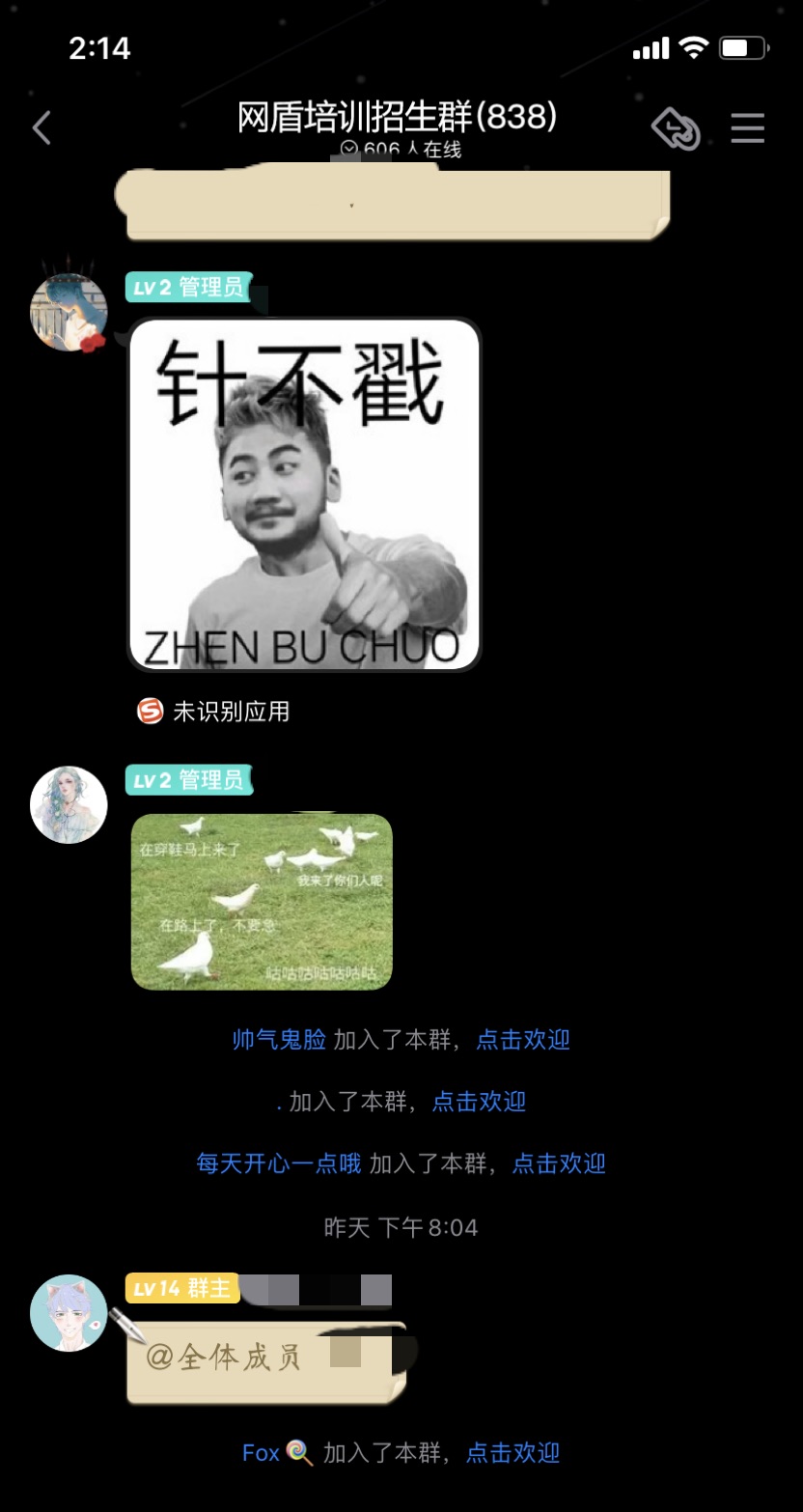This screenshot has width=803, height=1512.
Task: Tap the nickname 每天开心一点哦
Action: 277,1163
